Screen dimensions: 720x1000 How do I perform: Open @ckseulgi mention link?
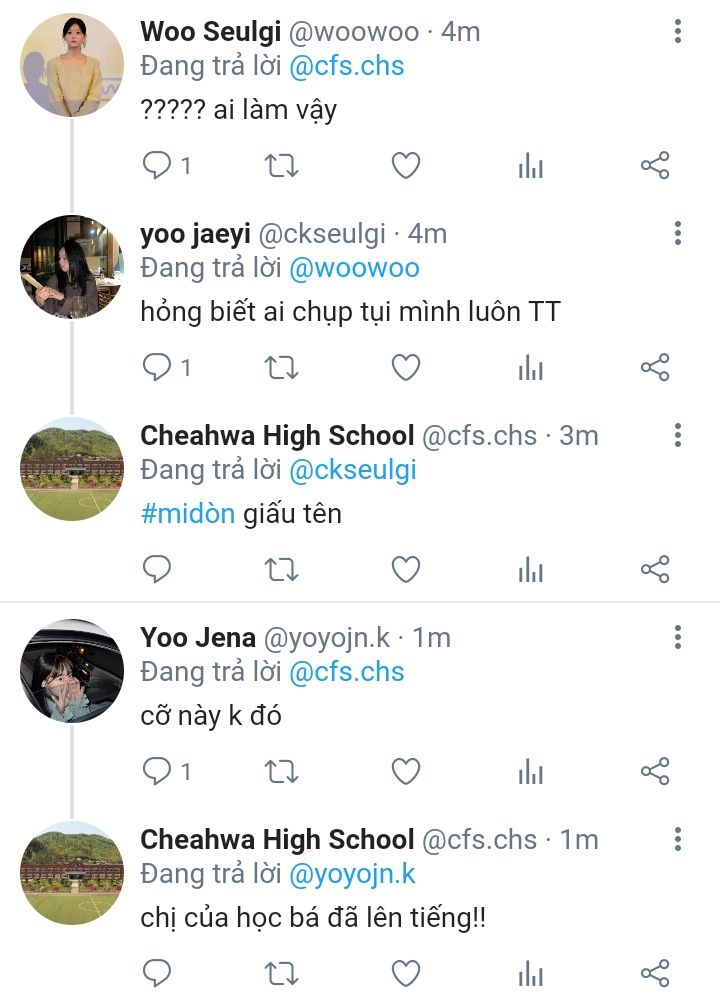pyautogui.click(x=352, y=470)
